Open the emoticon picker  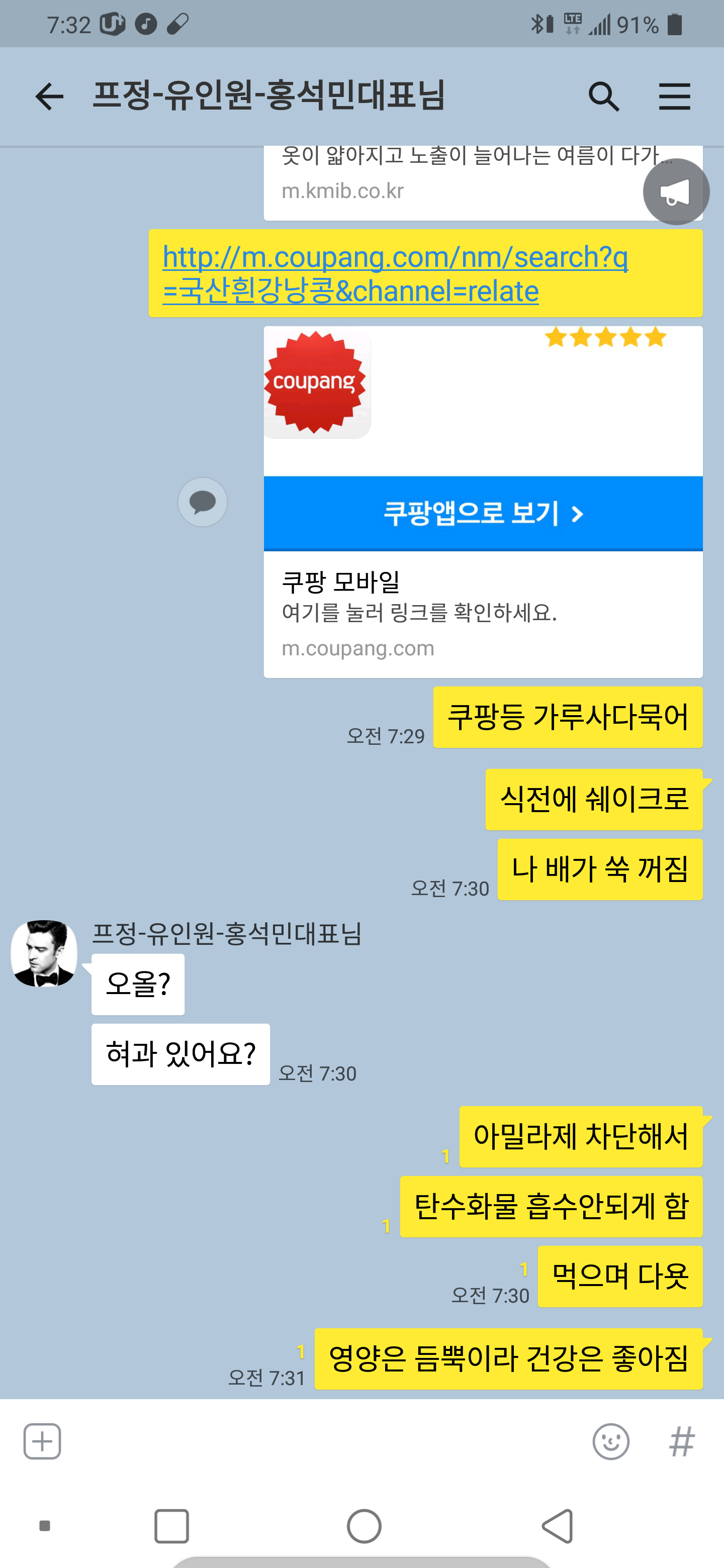coord(611,1441)
